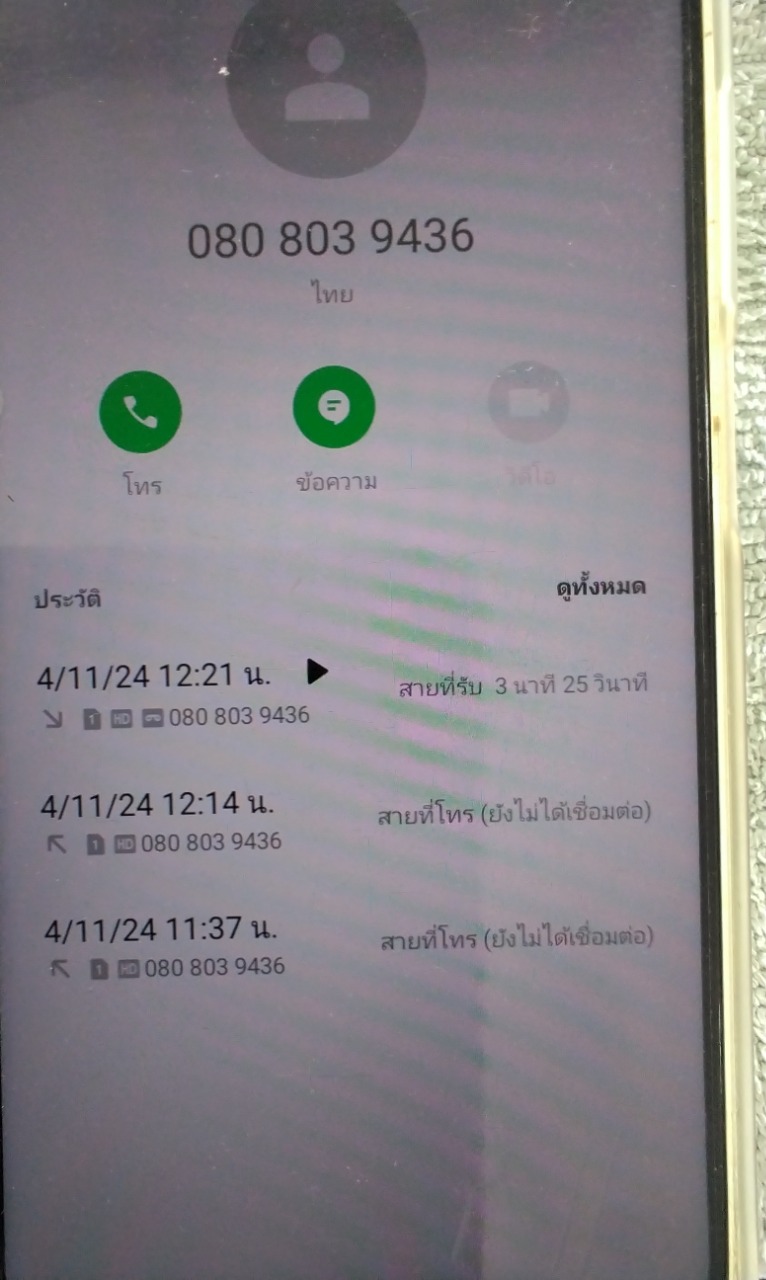Viewport: 766px width, 1280px height.
Task: Open messaging via the ข้อความ button
Action: pos(334,407)
